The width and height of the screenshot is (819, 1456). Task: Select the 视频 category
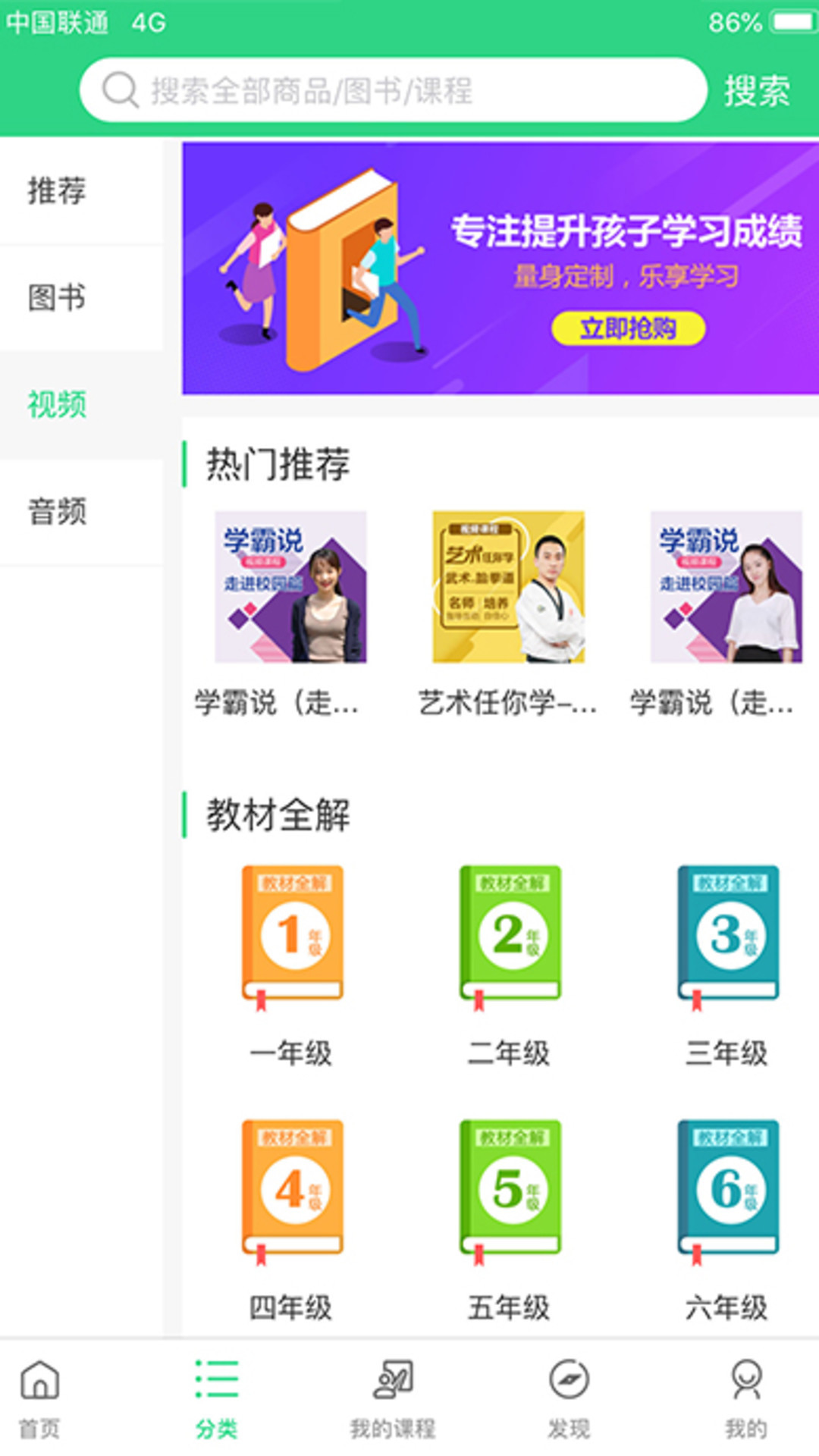[x=58, y=404]
